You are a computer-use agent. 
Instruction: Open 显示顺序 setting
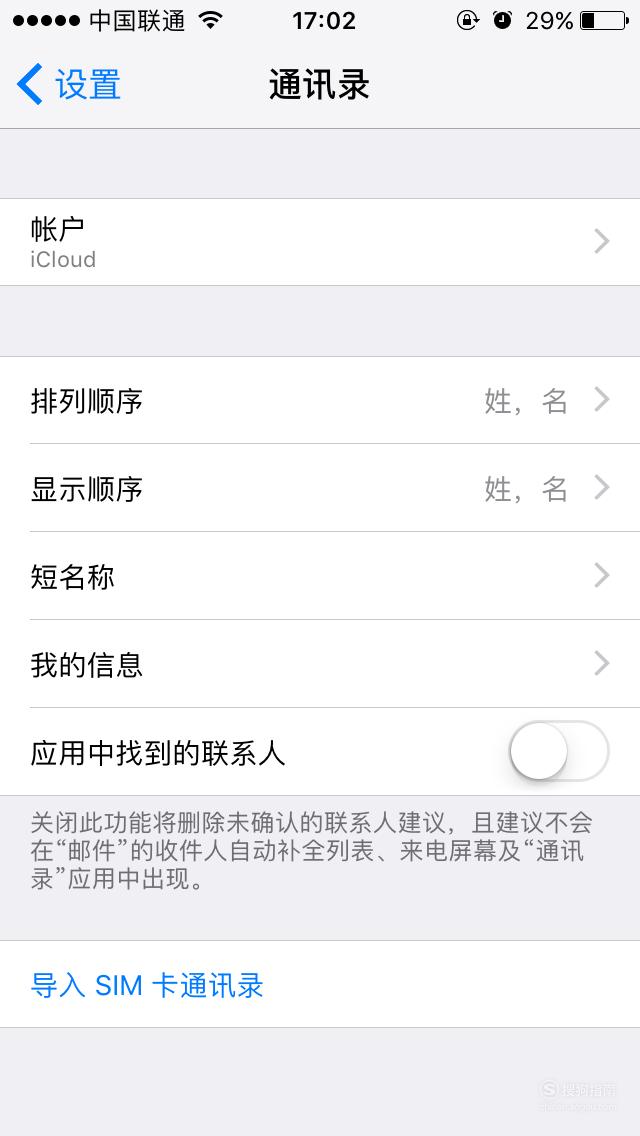tap(320, 488)
